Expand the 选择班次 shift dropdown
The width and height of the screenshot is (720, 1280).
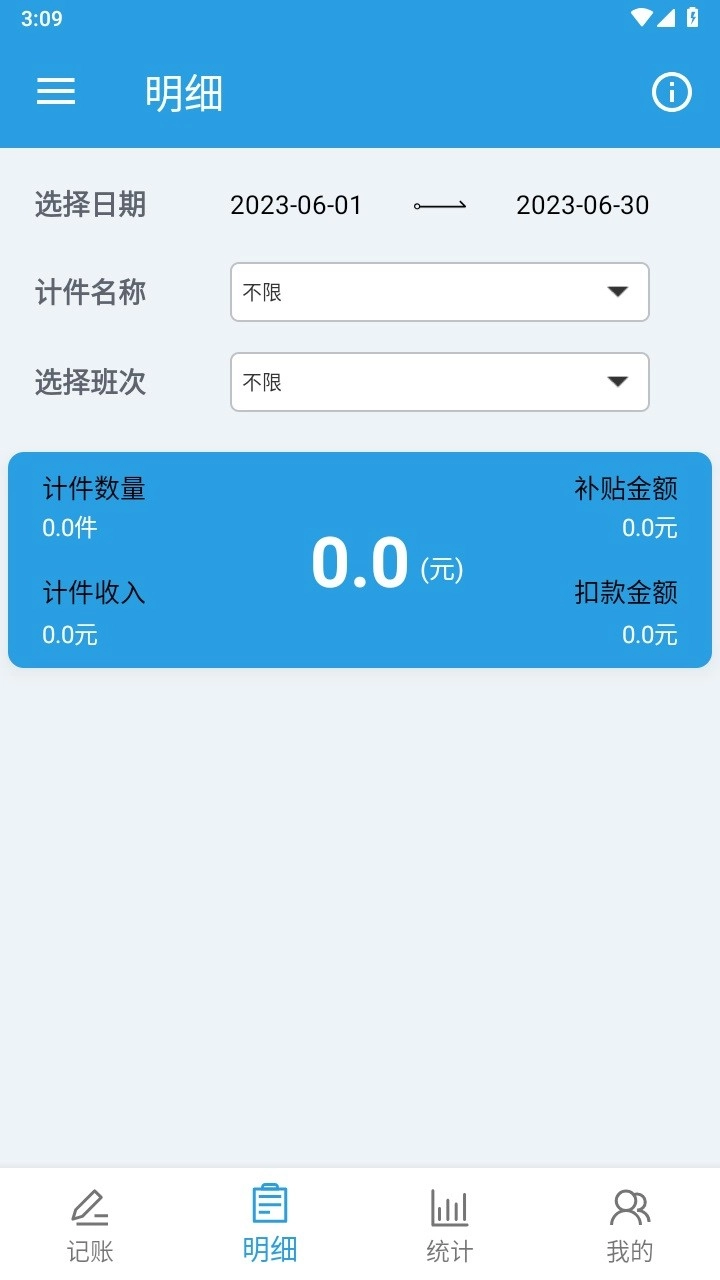(x=440, y=382)
